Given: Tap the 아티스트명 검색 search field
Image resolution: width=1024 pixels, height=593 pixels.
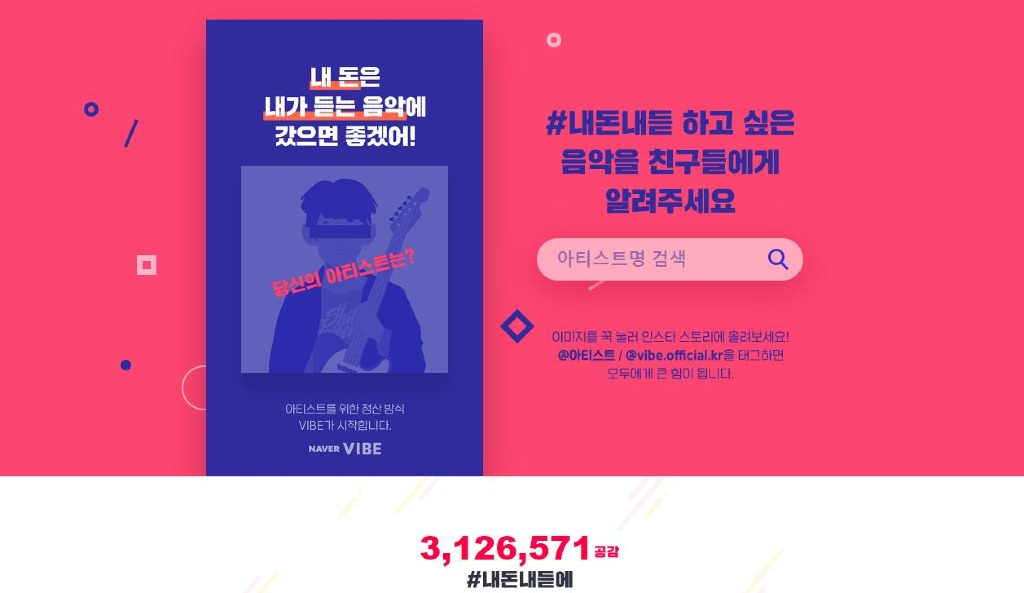Looking at the screenshot, I should (x=640, y=259).
